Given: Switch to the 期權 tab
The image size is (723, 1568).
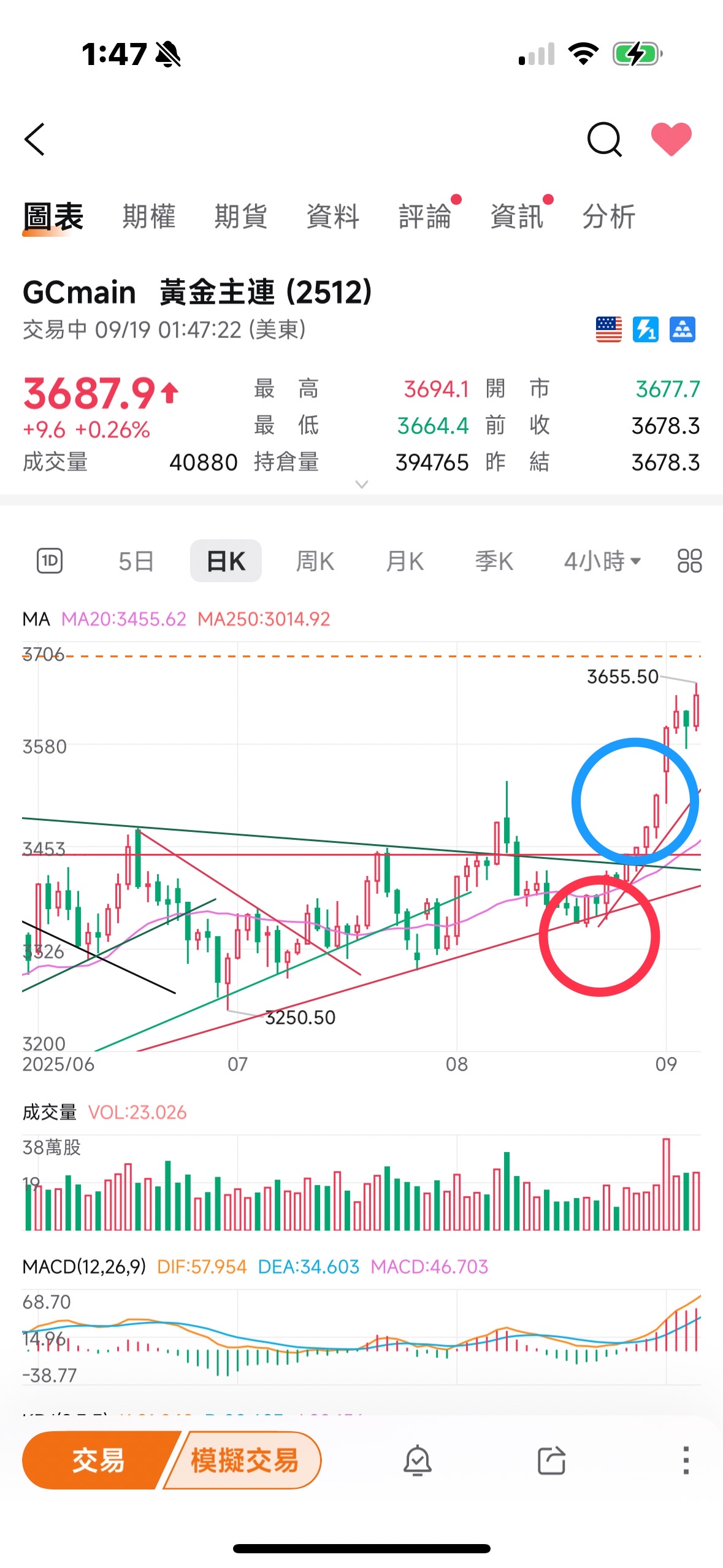Looking at the screenshot, I should point(149,217).
